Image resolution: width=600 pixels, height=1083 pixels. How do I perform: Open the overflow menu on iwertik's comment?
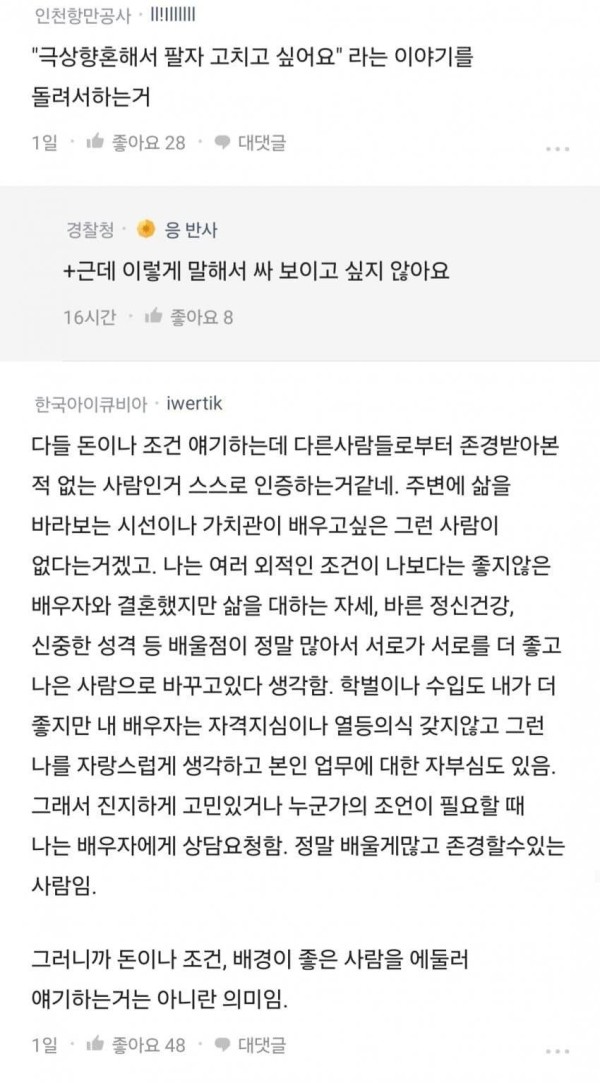561,1049
